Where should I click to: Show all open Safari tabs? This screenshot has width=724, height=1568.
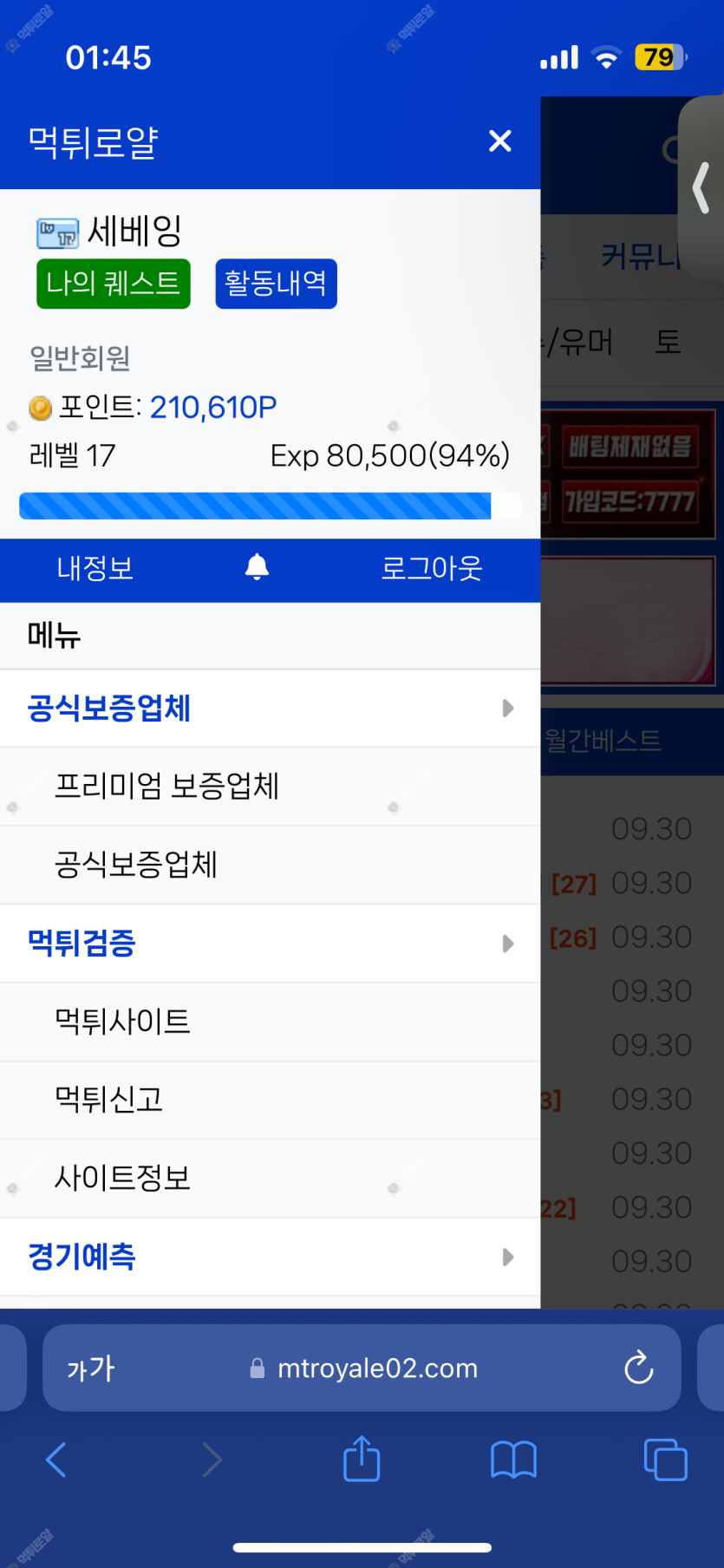665,1460
